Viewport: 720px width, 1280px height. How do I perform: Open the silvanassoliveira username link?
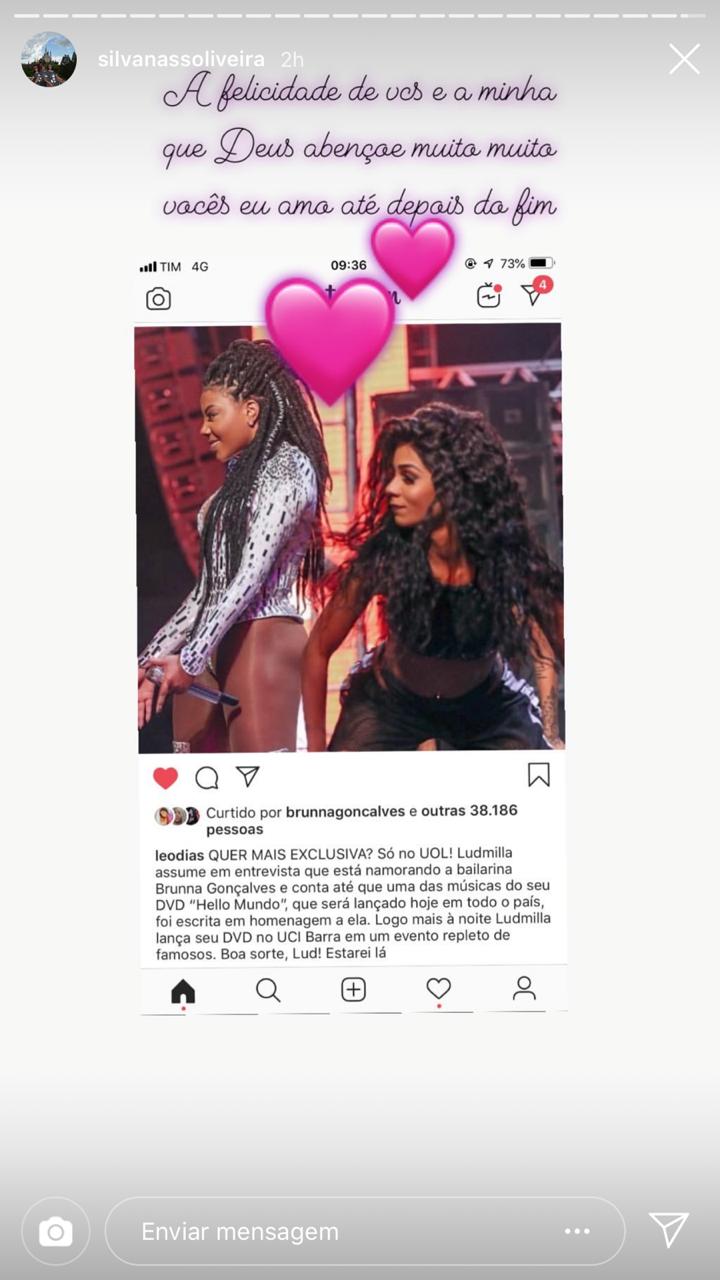coord(181,59)
